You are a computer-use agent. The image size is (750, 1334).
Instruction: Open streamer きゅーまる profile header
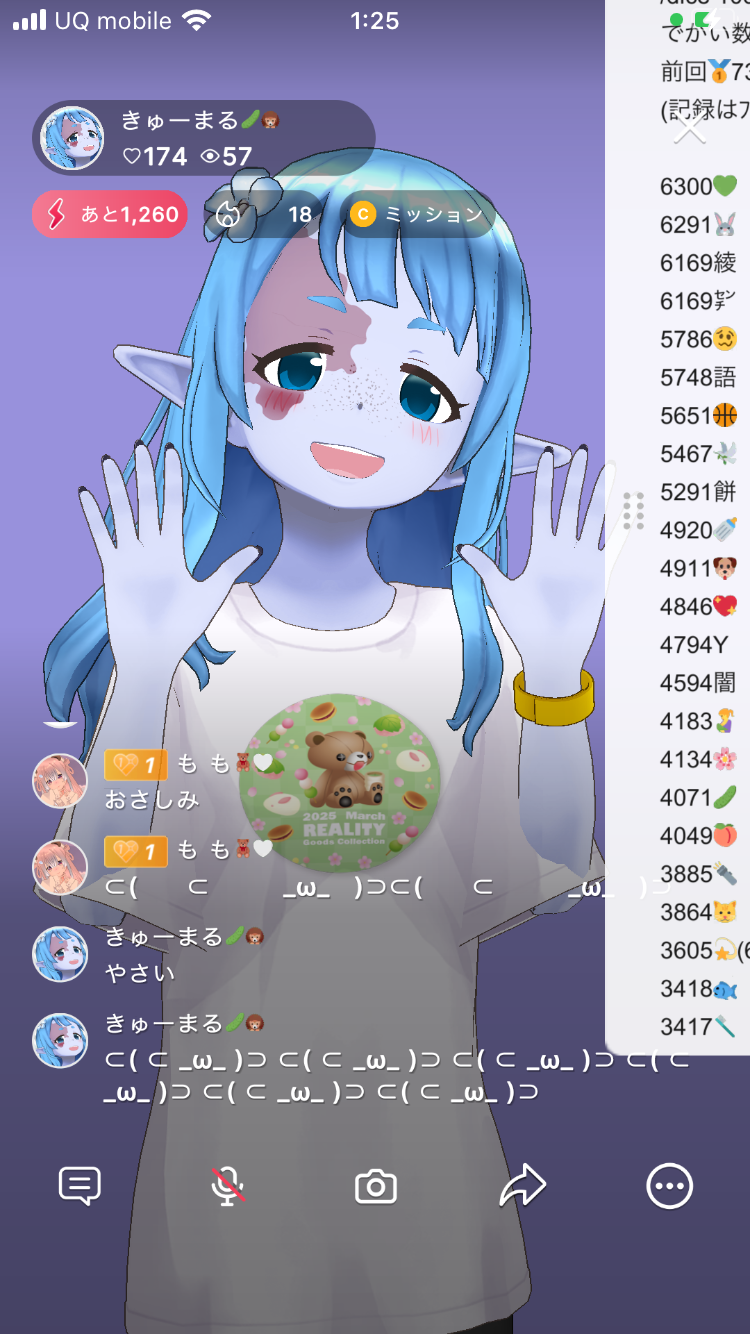click(x=200, y=138)
